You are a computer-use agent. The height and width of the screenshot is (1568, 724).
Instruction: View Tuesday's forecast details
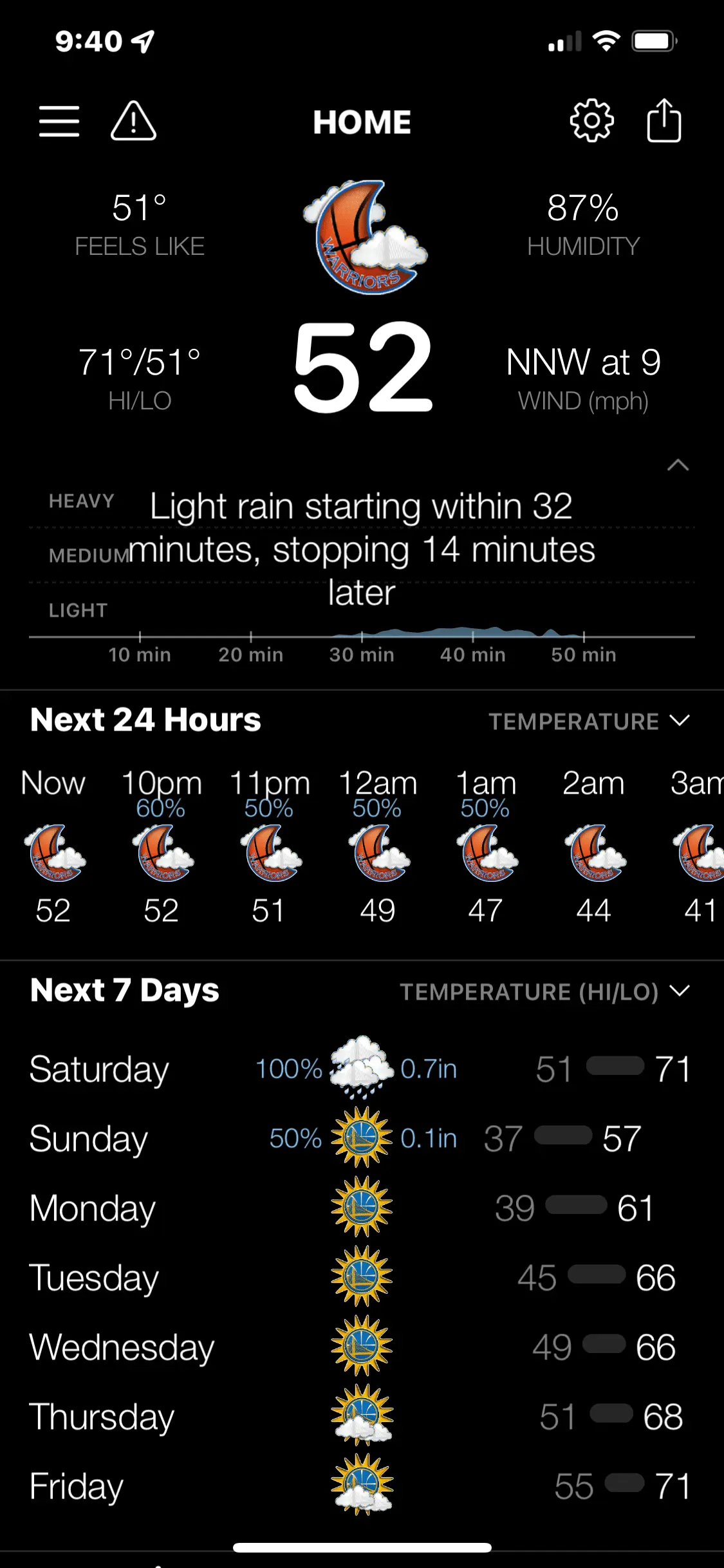(360, 1278)
